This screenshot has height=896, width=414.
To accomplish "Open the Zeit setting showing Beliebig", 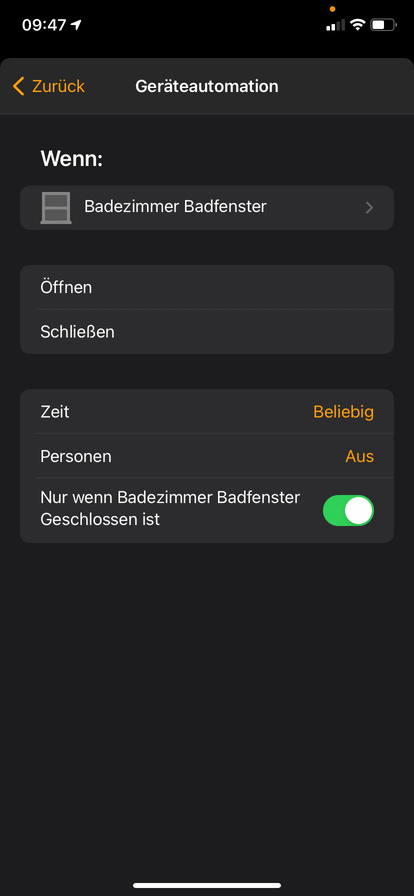I will 207,411.
